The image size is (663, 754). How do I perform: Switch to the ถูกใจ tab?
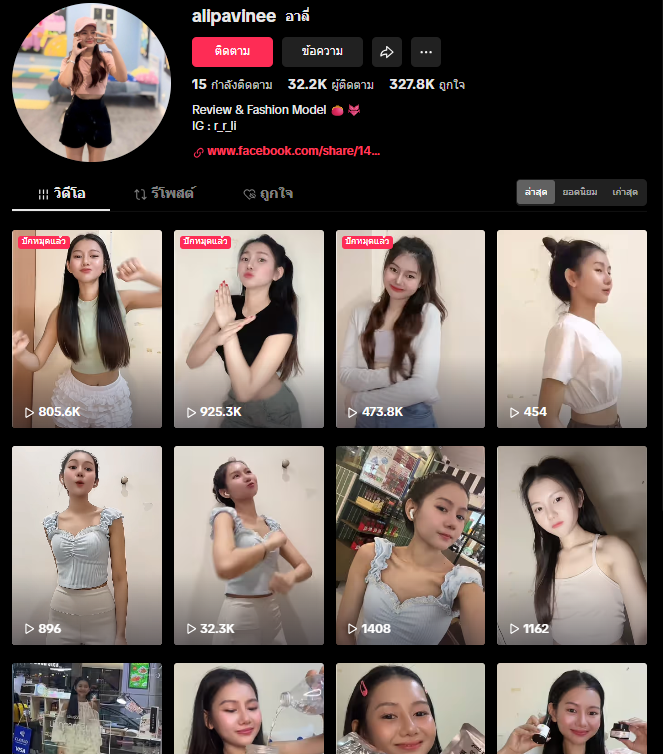tap(268, 194)
